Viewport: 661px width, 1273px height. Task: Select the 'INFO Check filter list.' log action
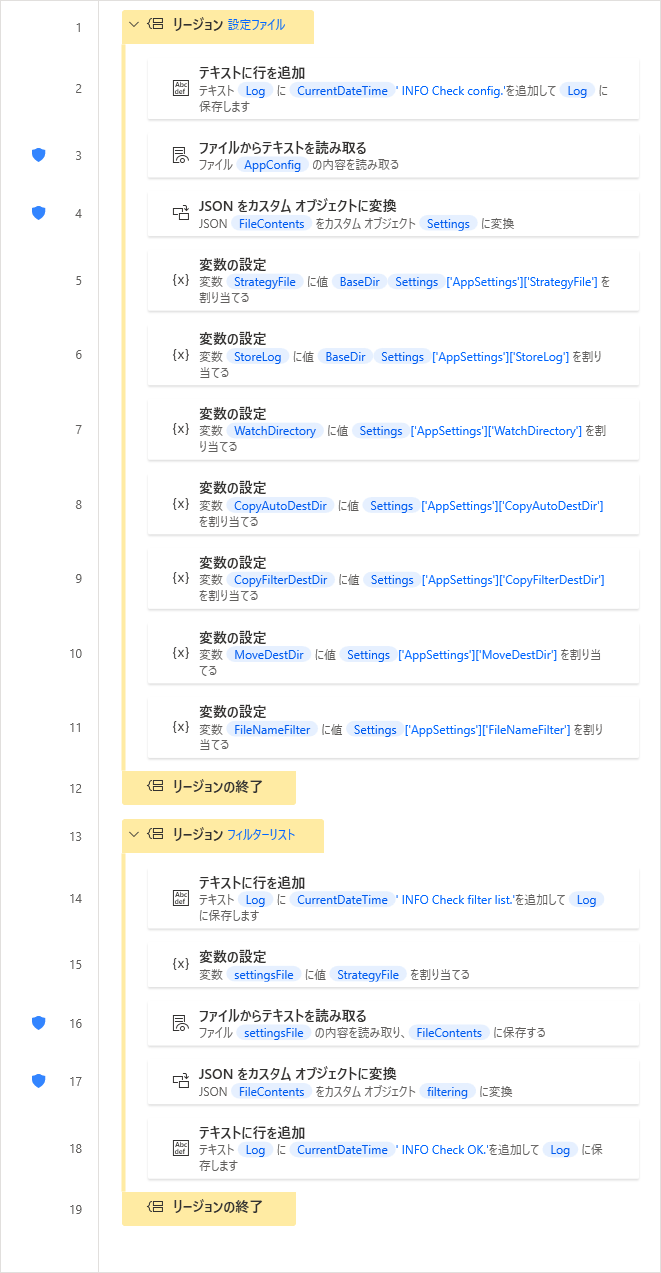click(392, 899)
